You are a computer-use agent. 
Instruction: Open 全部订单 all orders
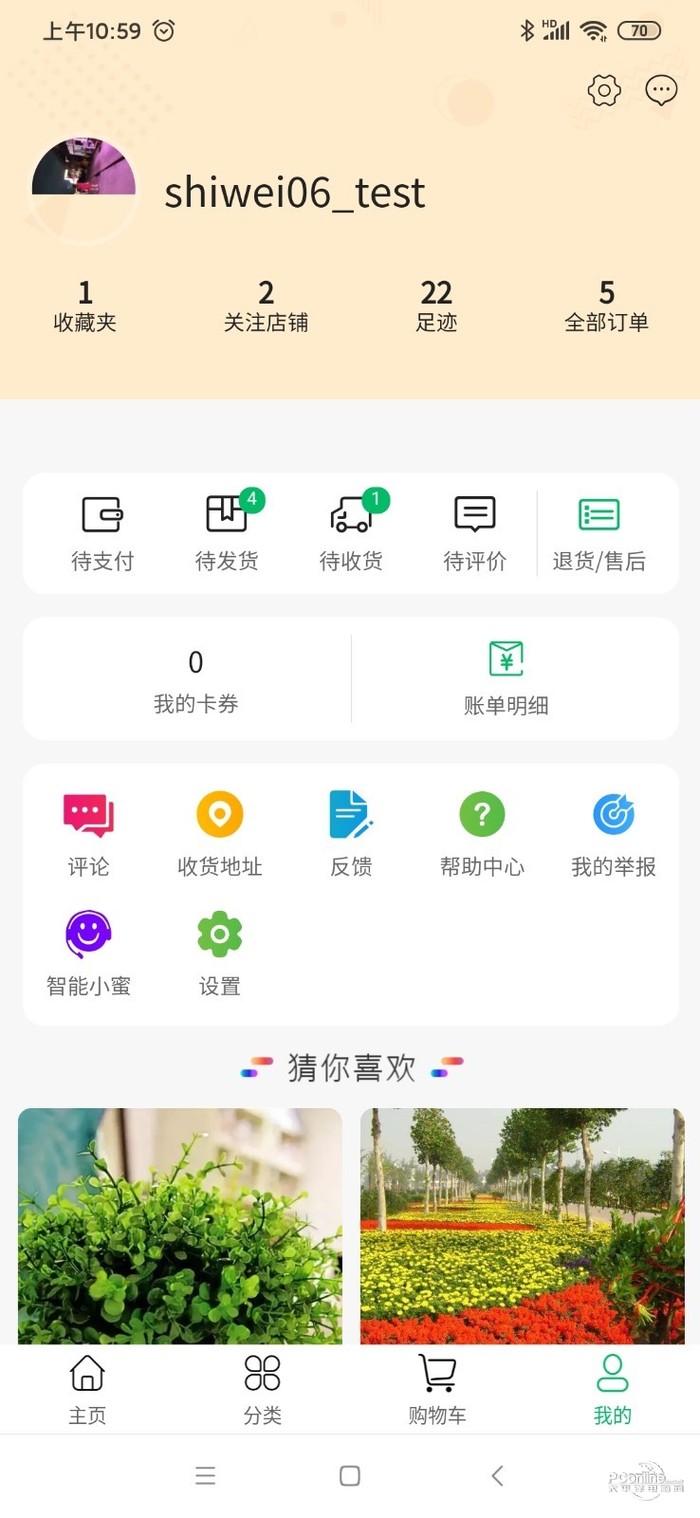(606, 305)
